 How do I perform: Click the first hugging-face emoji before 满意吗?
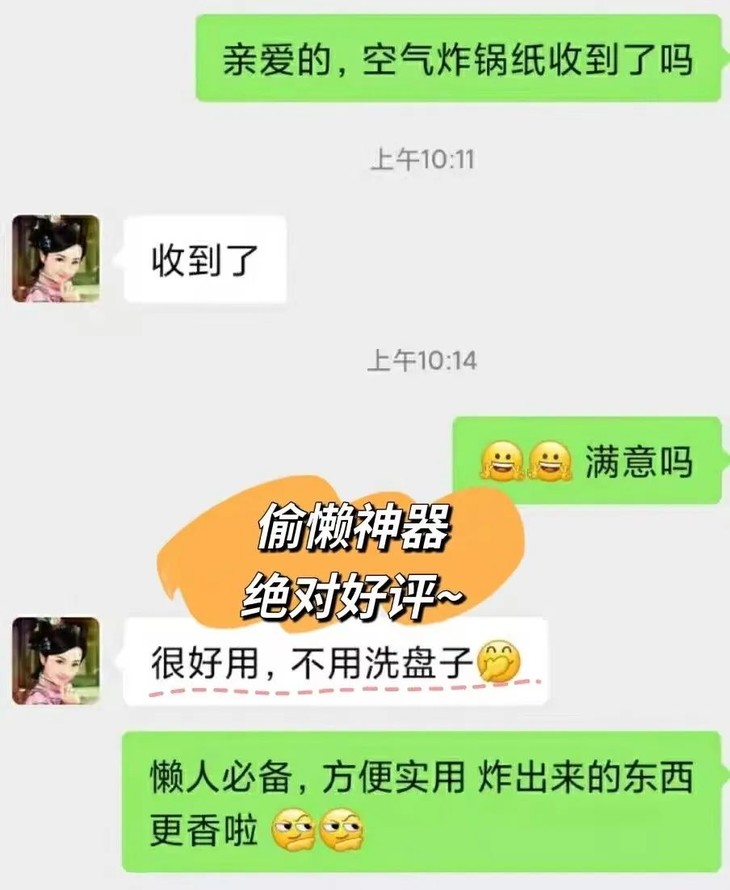pyautogui.click(x=500, y=459)
